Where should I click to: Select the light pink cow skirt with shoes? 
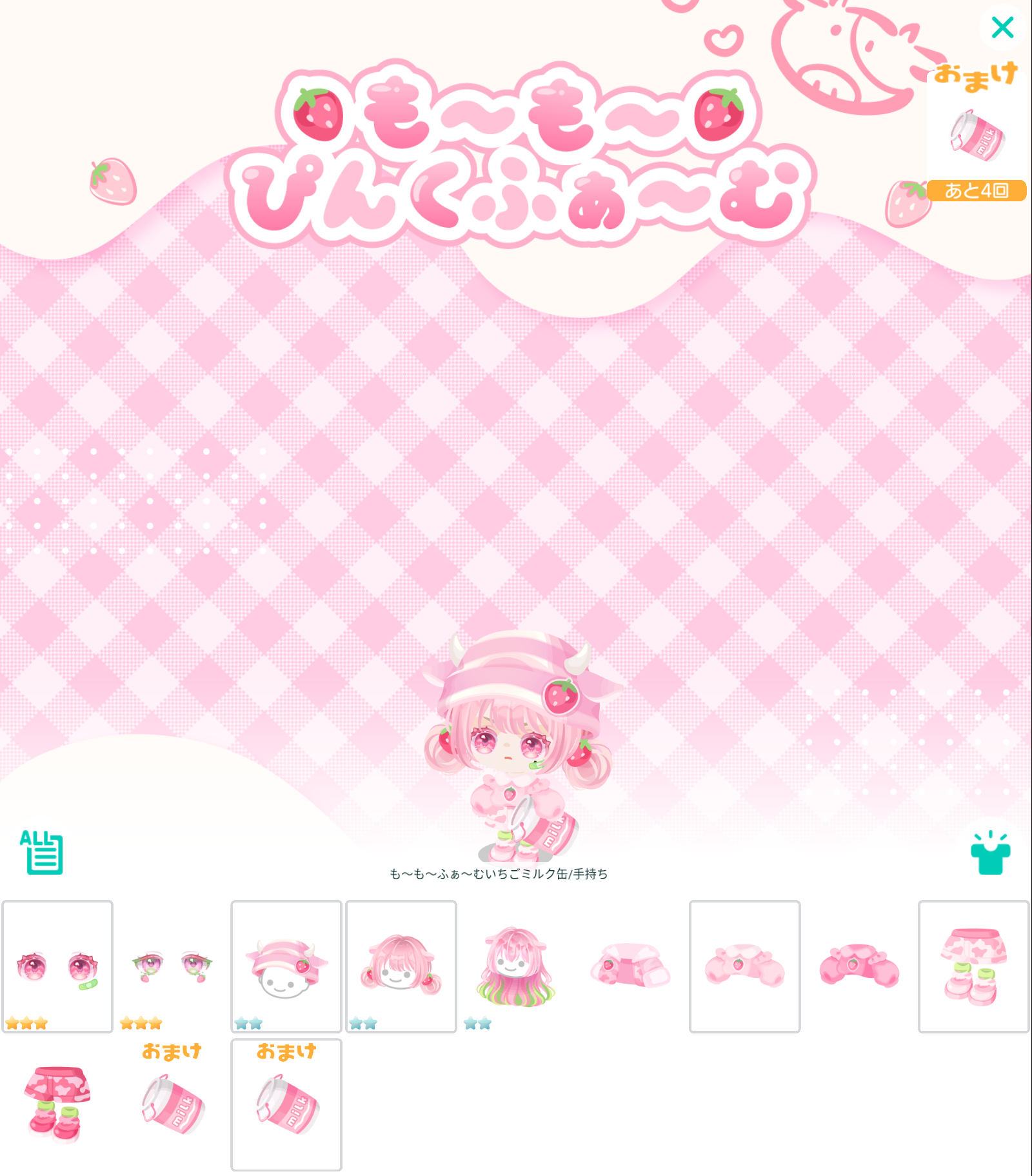(973, 966)
